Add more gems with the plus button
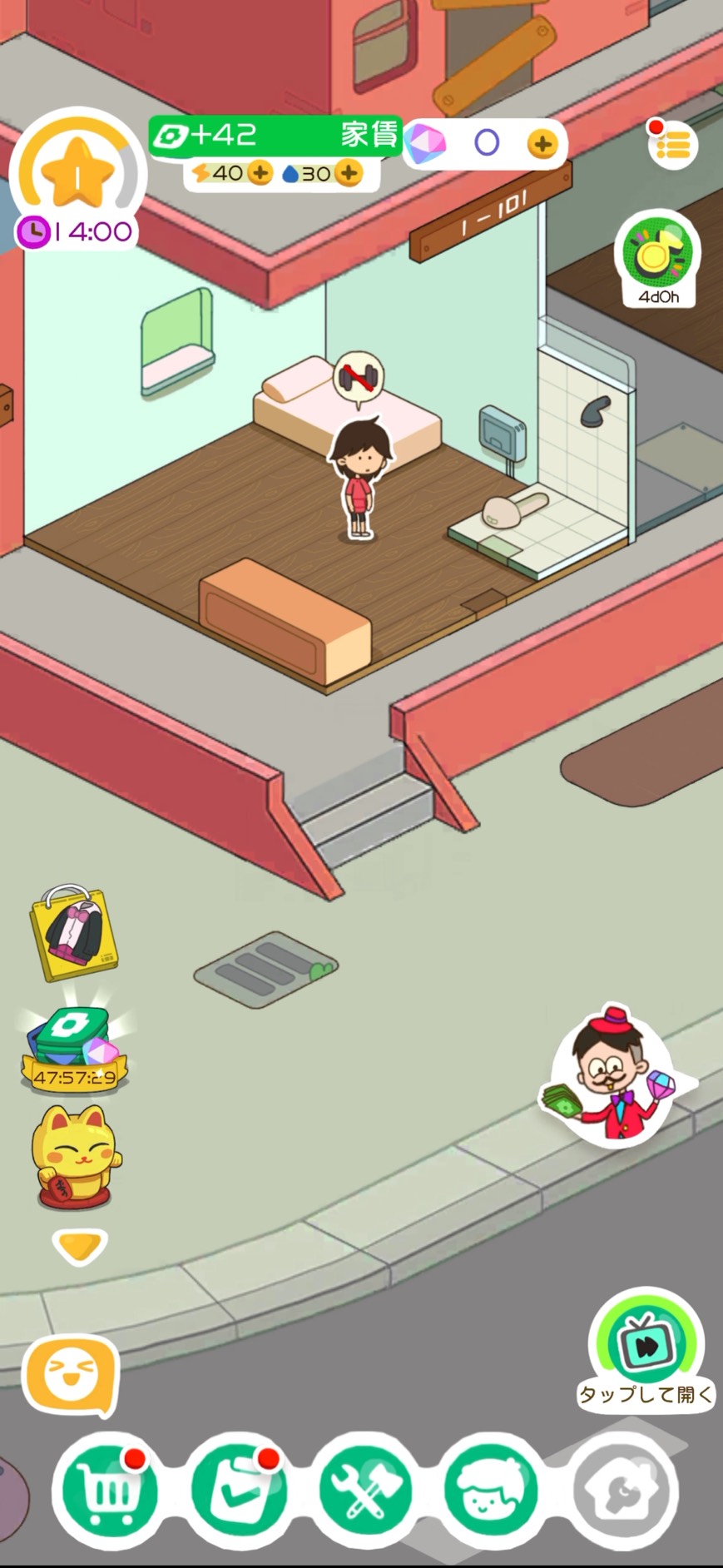 [x=542, y=145]
